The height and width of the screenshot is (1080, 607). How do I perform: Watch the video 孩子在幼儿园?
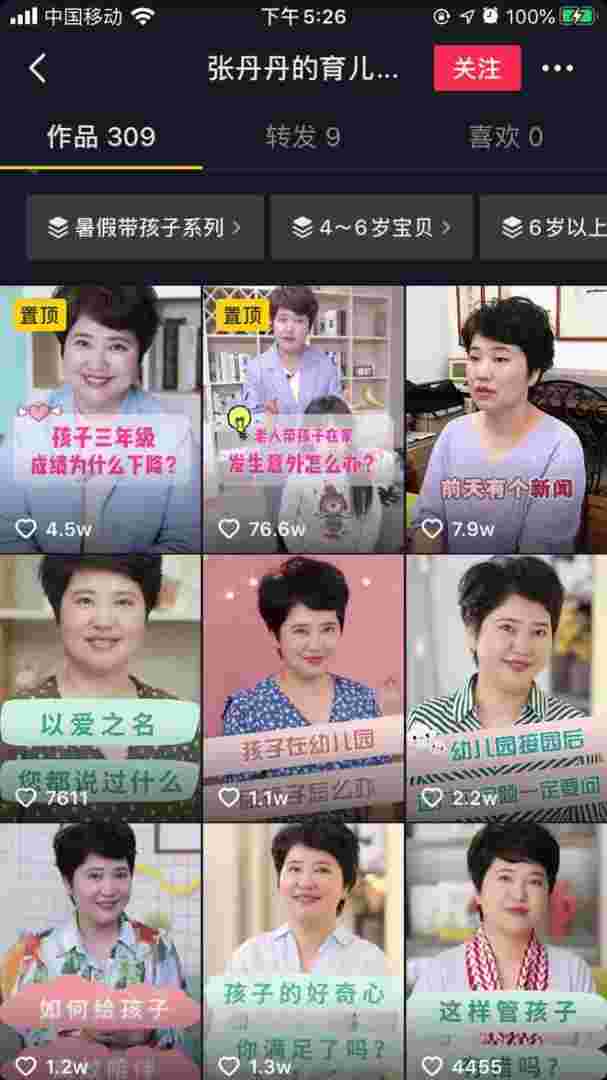click(303, 688)
